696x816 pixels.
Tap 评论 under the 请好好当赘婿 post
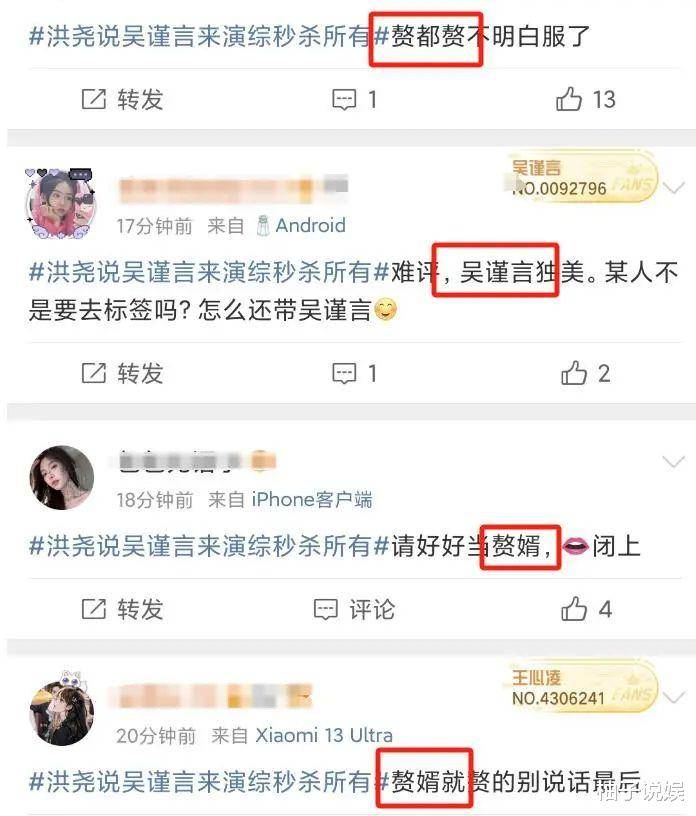pyautogui.click(x=355, y=608)
